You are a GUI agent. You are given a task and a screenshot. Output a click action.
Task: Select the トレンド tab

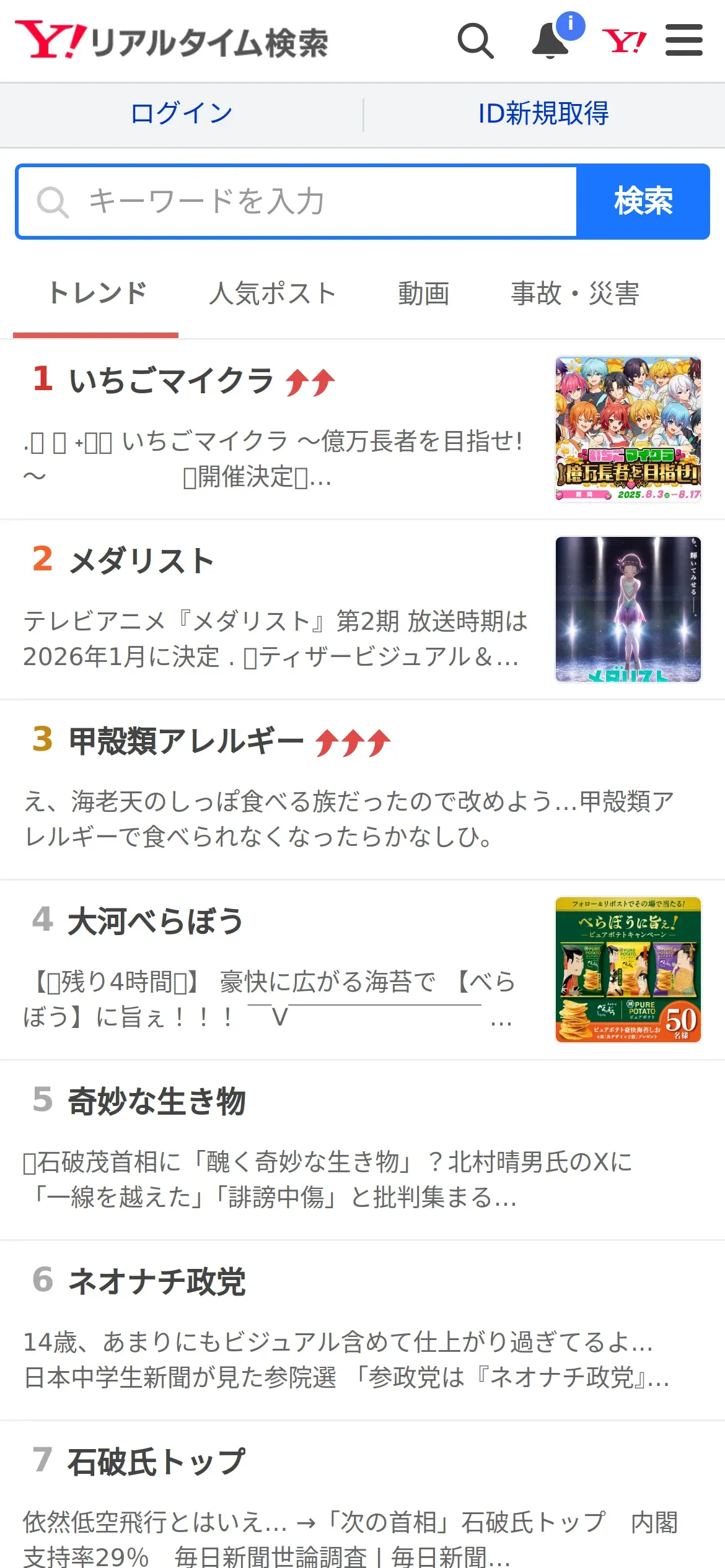point(97,294)
